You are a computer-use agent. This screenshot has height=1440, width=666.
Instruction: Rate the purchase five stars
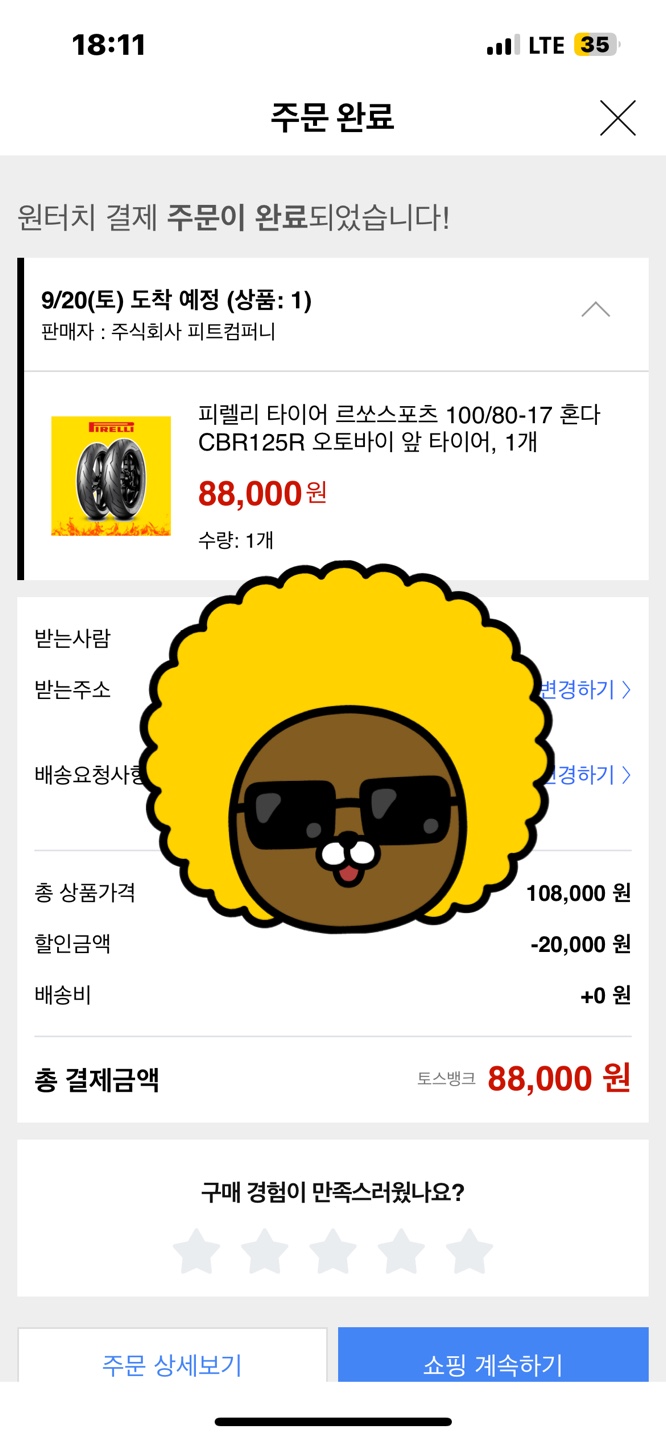tap(469, 1252)
